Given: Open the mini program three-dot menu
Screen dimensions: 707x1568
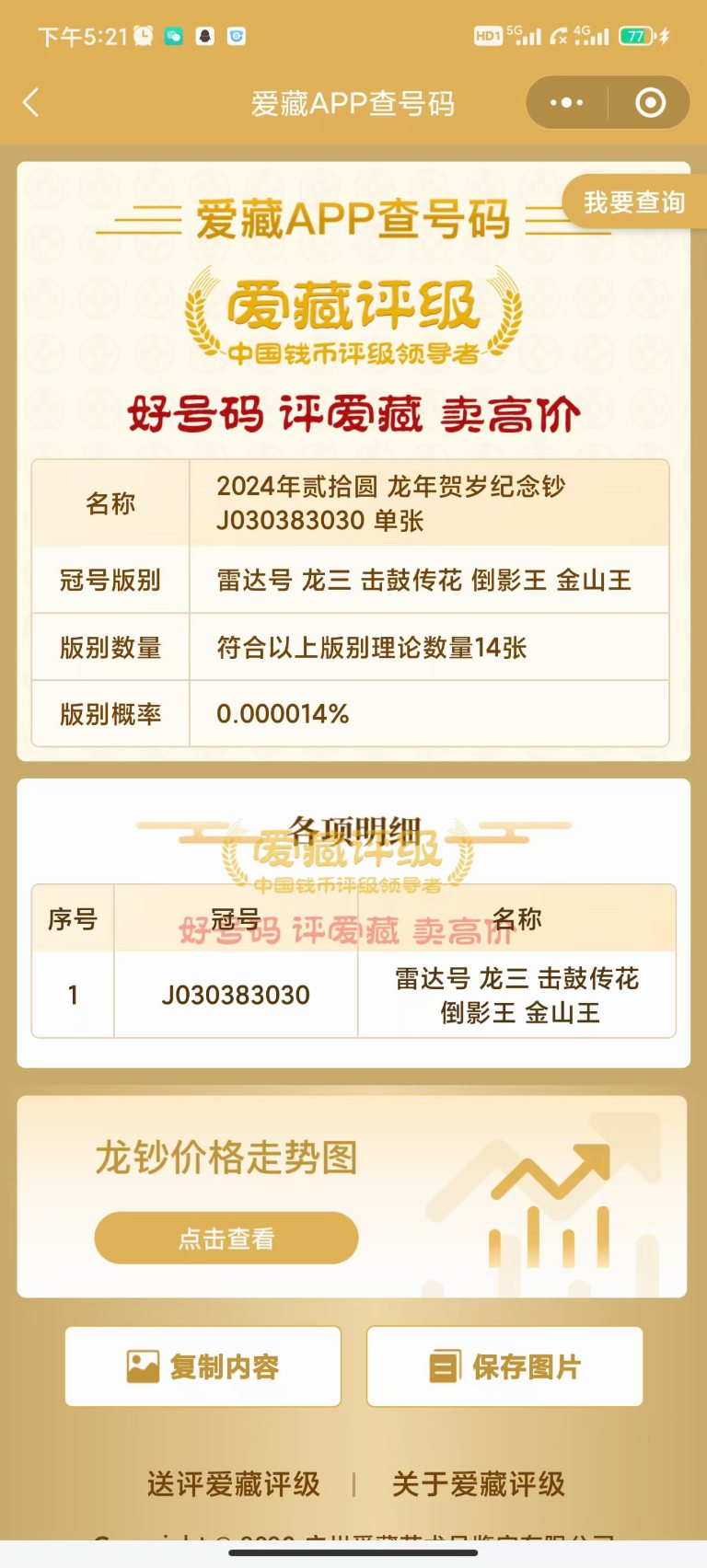Looking at the screenshot, I should point(566,102).
